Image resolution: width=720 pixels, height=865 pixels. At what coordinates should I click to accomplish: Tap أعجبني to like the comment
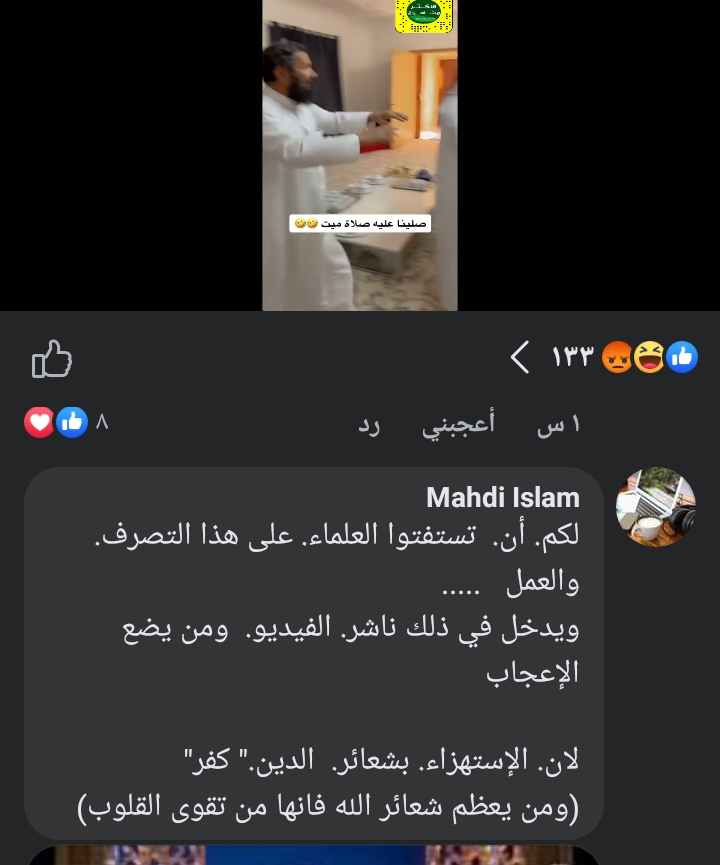457,424
